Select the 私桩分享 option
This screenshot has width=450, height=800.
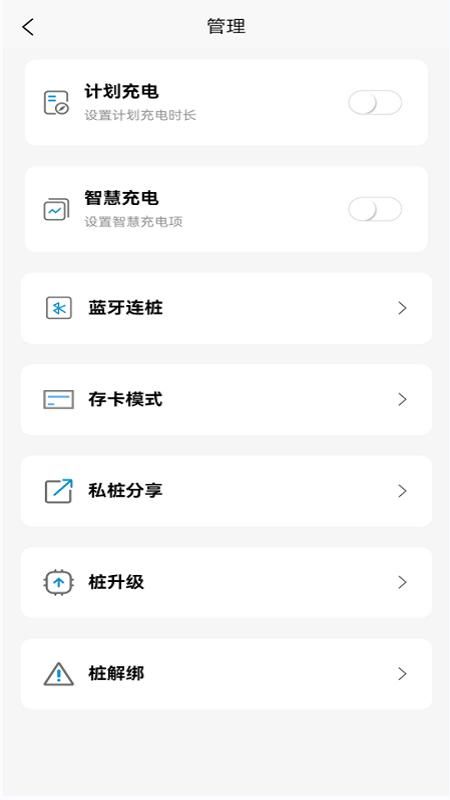point(226,491)
